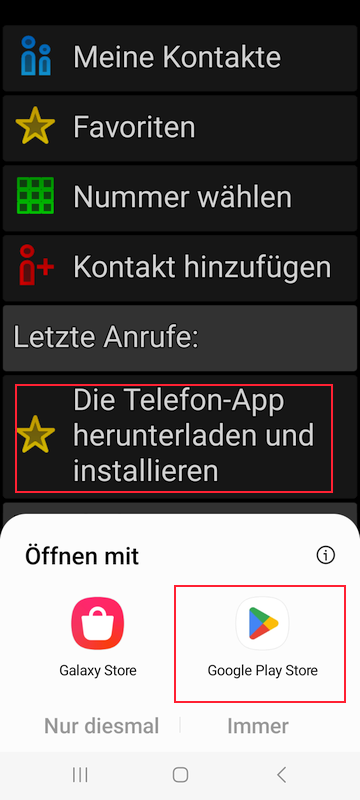Viewport: 360px width, 800px height.
Task: Choose Galaxy Store to open with
Action: (x=98, y=637)
